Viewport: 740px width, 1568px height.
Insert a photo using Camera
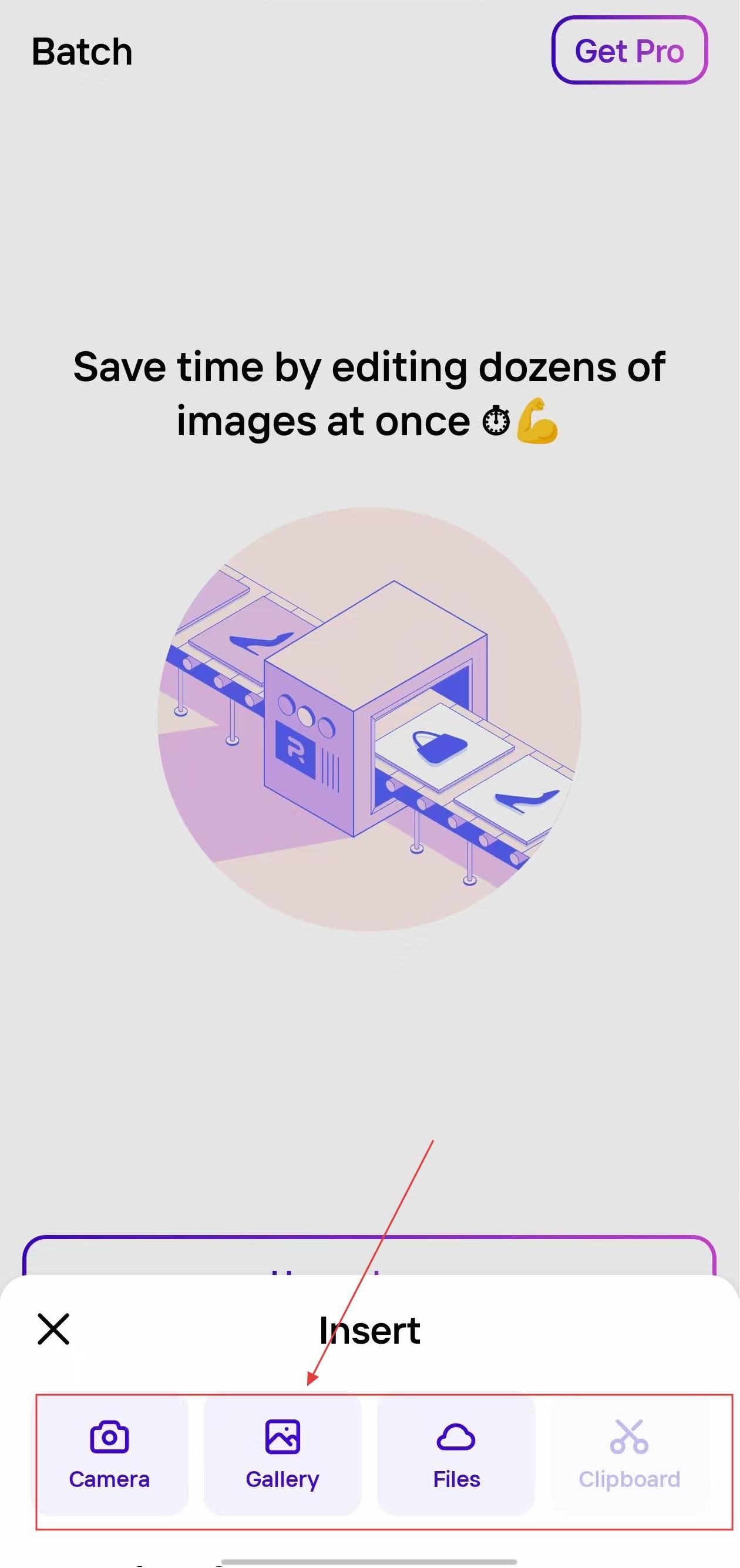click(110, 1454)
